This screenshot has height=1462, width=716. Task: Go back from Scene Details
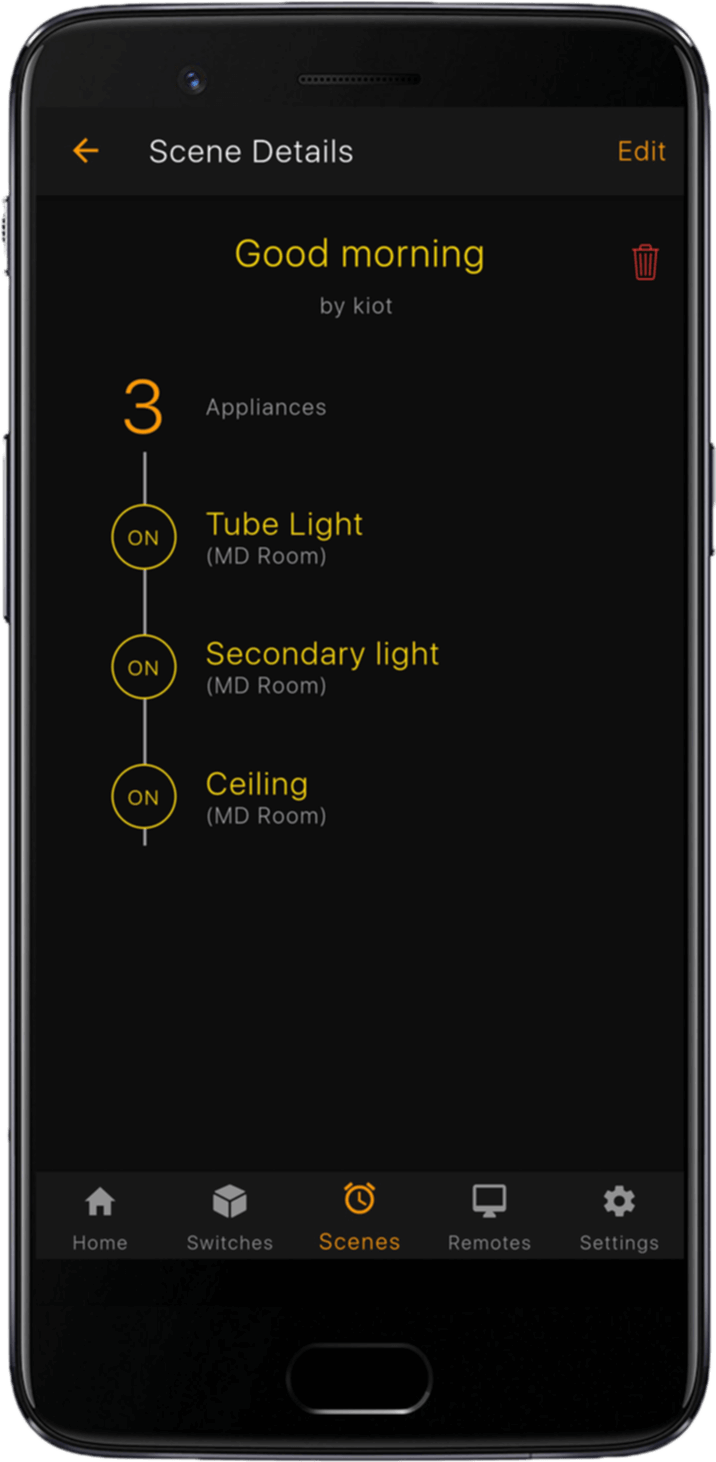[x=86, y=151]
